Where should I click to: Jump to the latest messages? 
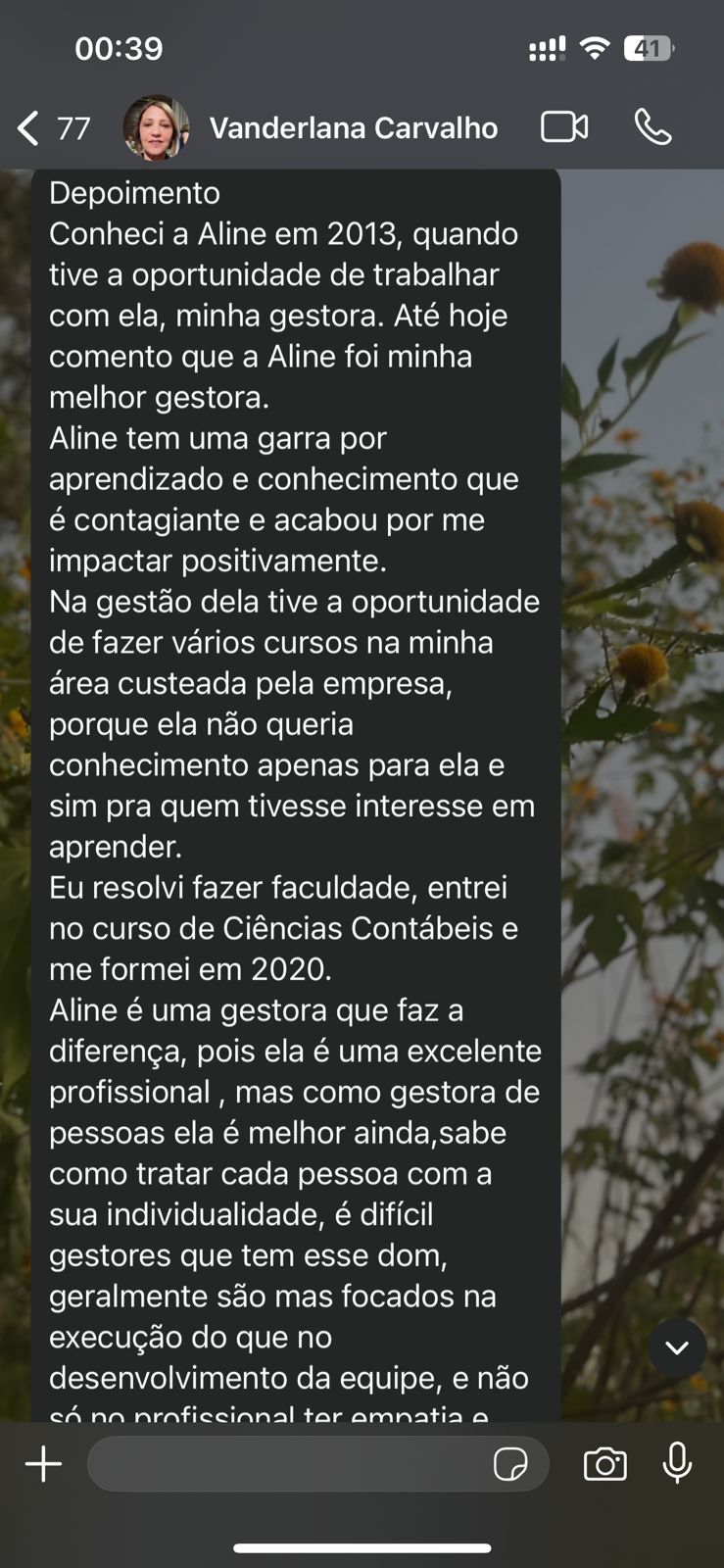[x=676, y=1347]
